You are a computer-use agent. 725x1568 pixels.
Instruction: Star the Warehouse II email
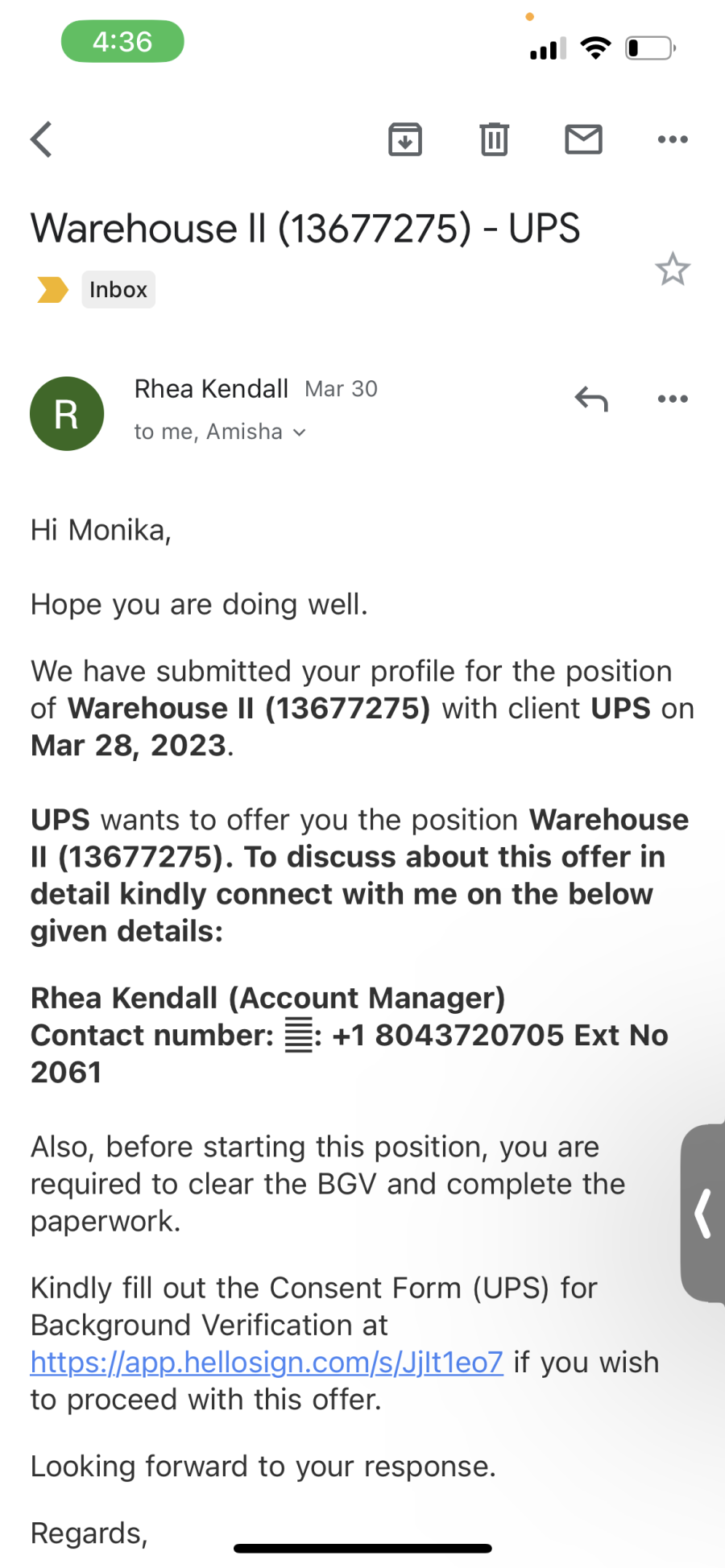click(x=673, y=269)
